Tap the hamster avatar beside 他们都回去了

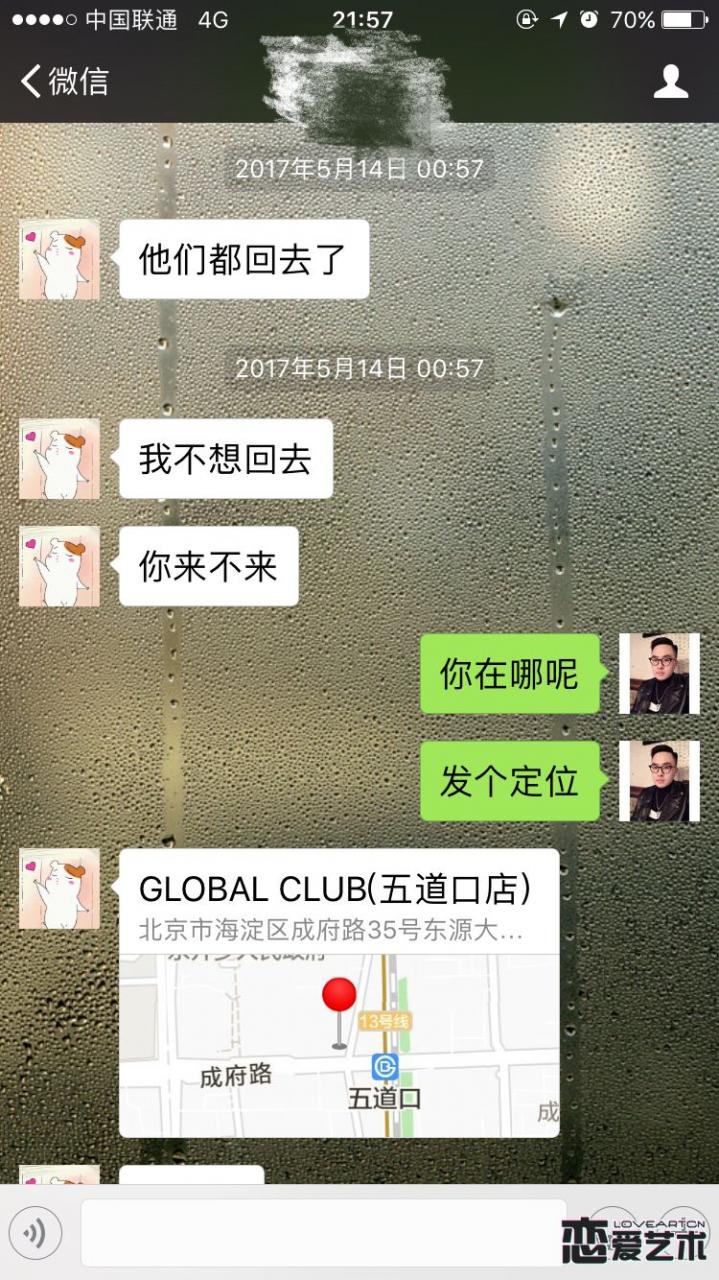tap(59, 260)
